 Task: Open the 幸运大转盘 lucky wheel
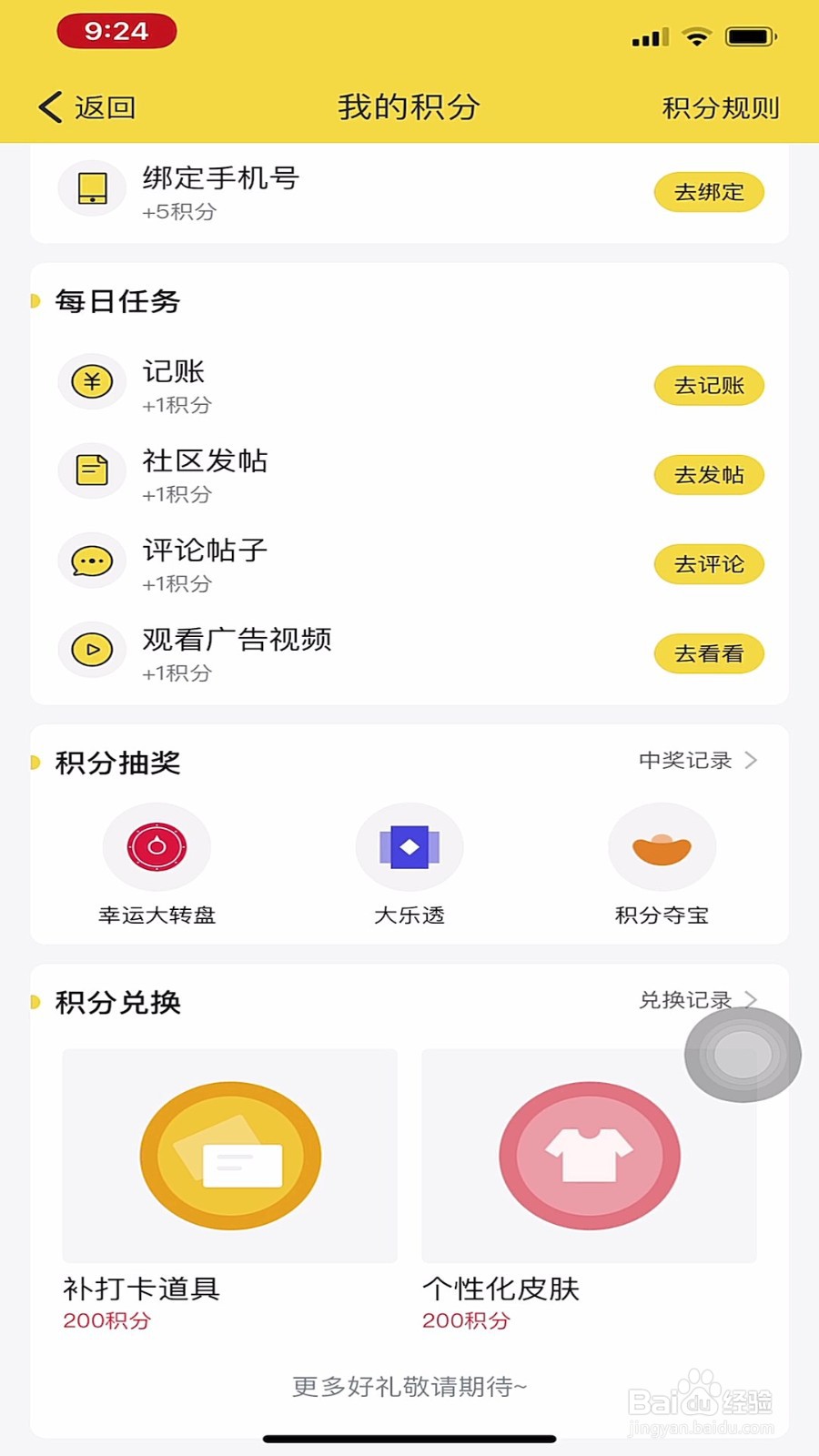(x=157, y=846)
